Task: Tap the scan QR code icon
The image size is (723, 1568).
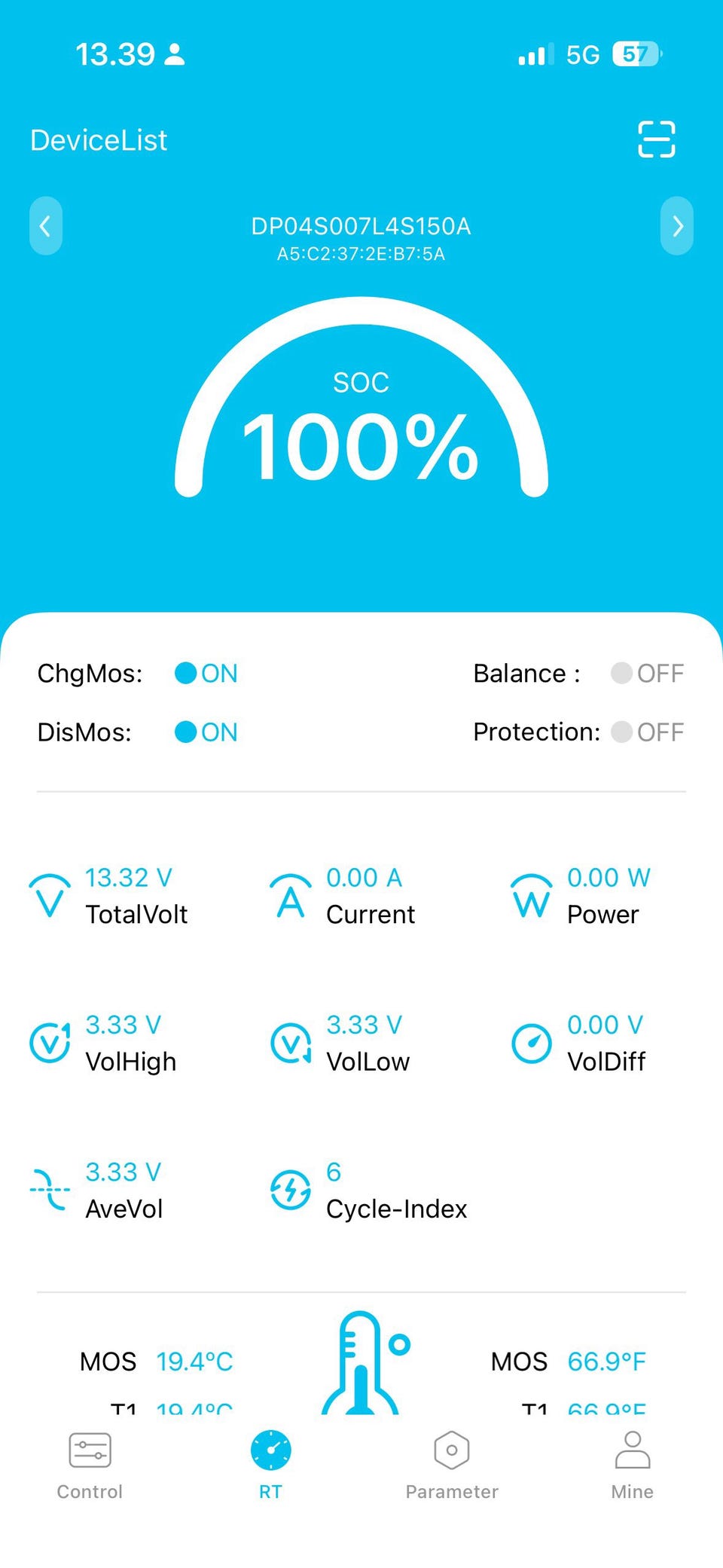Action: pyautogui.click(x=656, y=139)
